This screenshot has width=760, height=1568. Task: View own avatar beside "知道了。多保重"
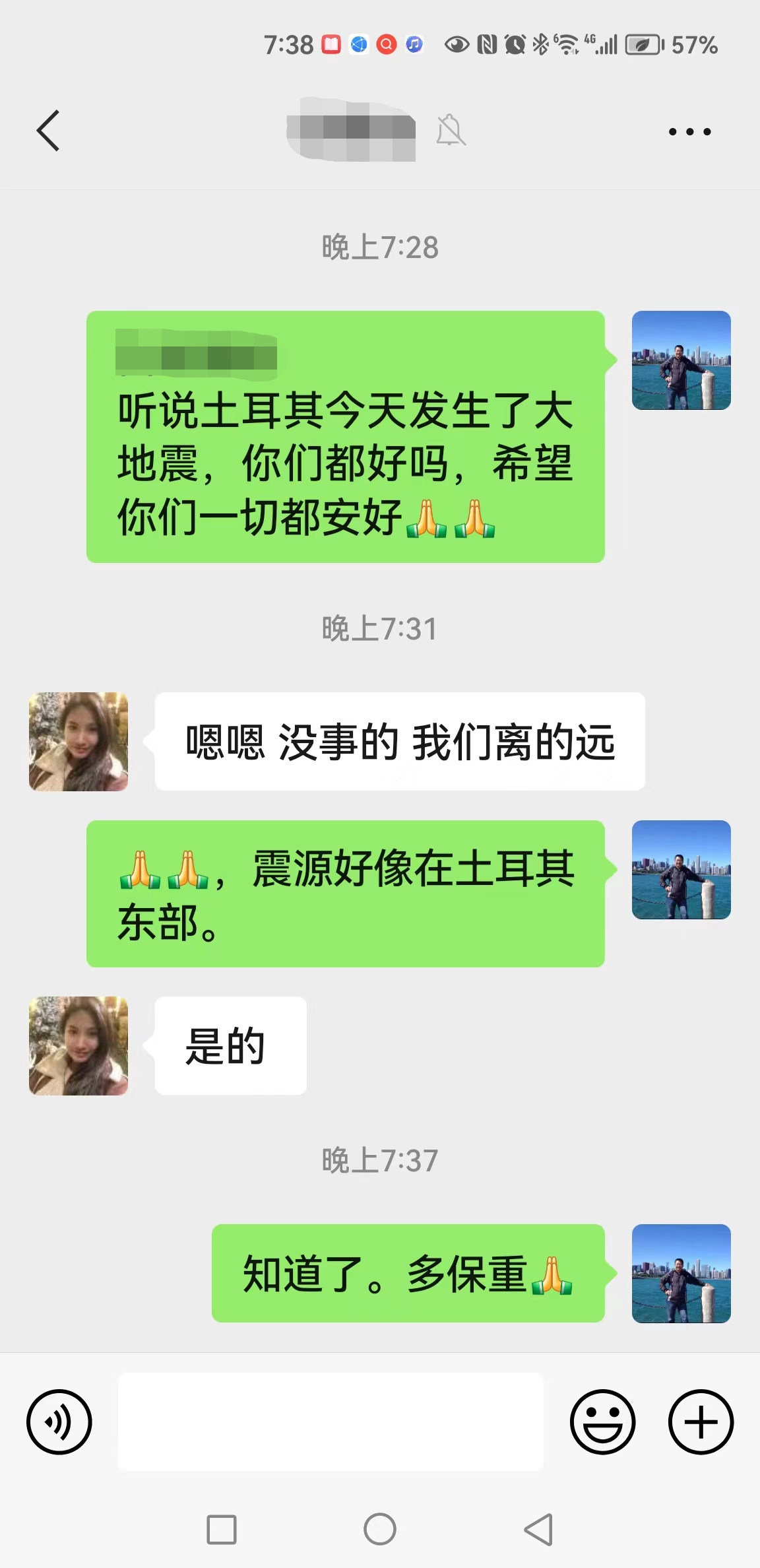coord(681,1273)
